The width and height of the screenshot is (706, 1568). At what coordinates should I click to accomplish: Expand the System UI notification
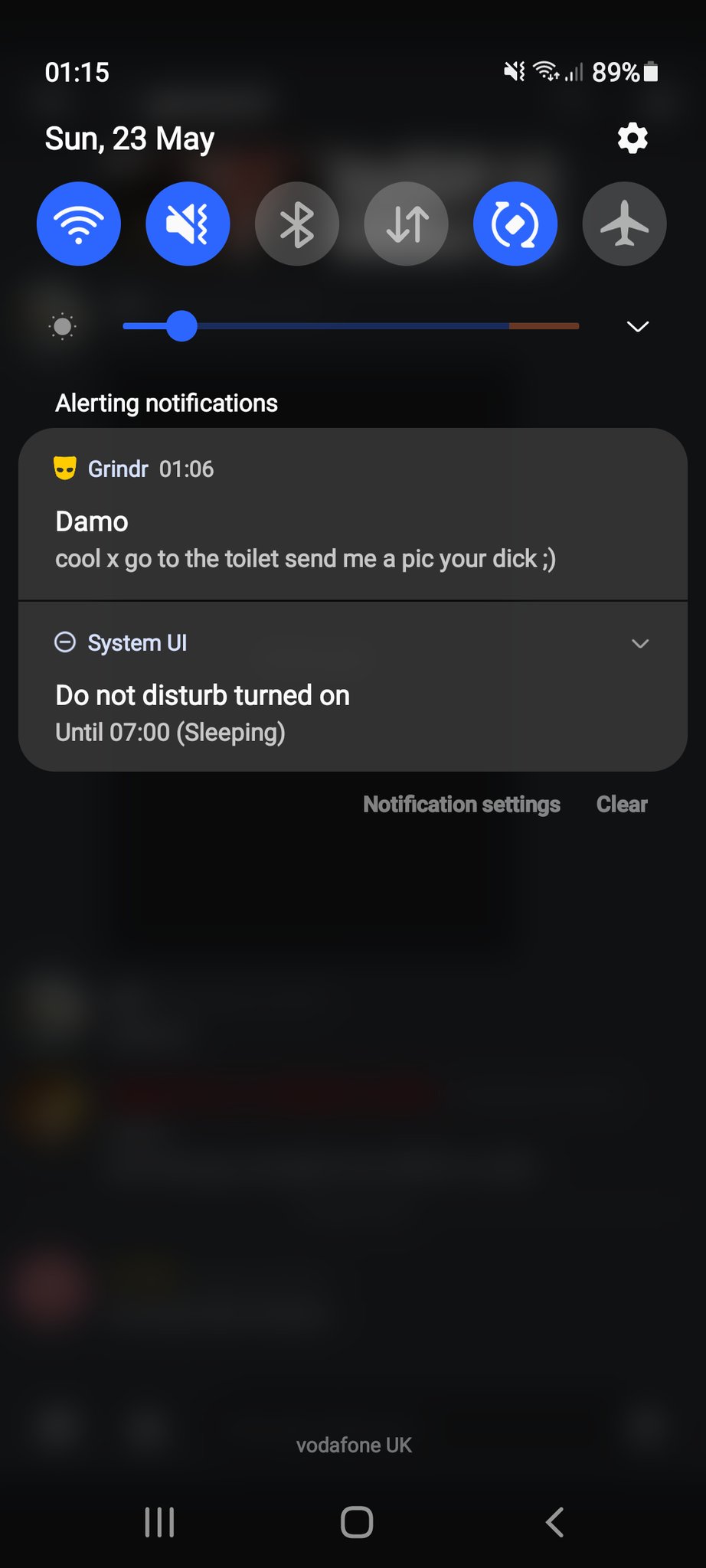(x=640, y=643)
